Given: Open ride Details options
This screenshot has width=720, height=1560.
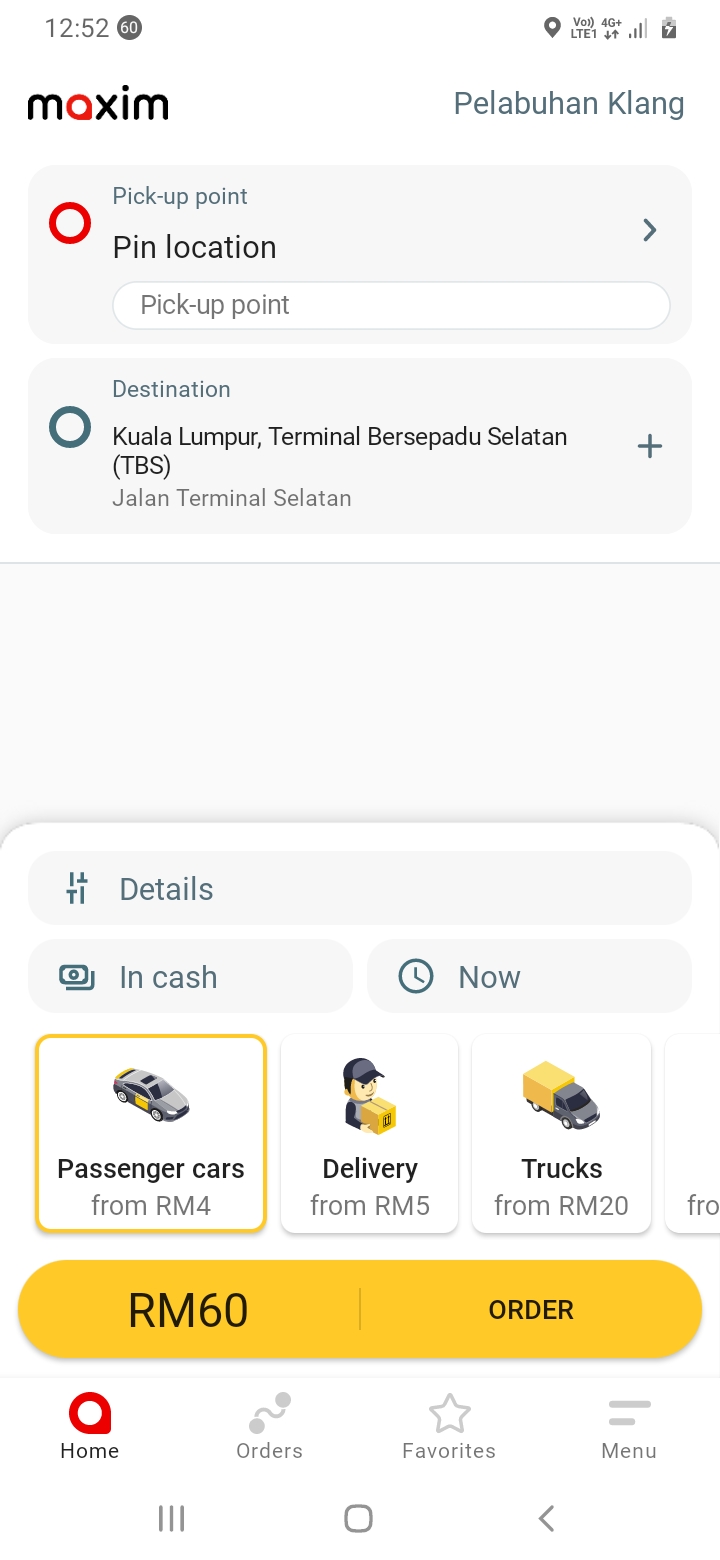Looking at the screenshot, I should coord(360,888).
